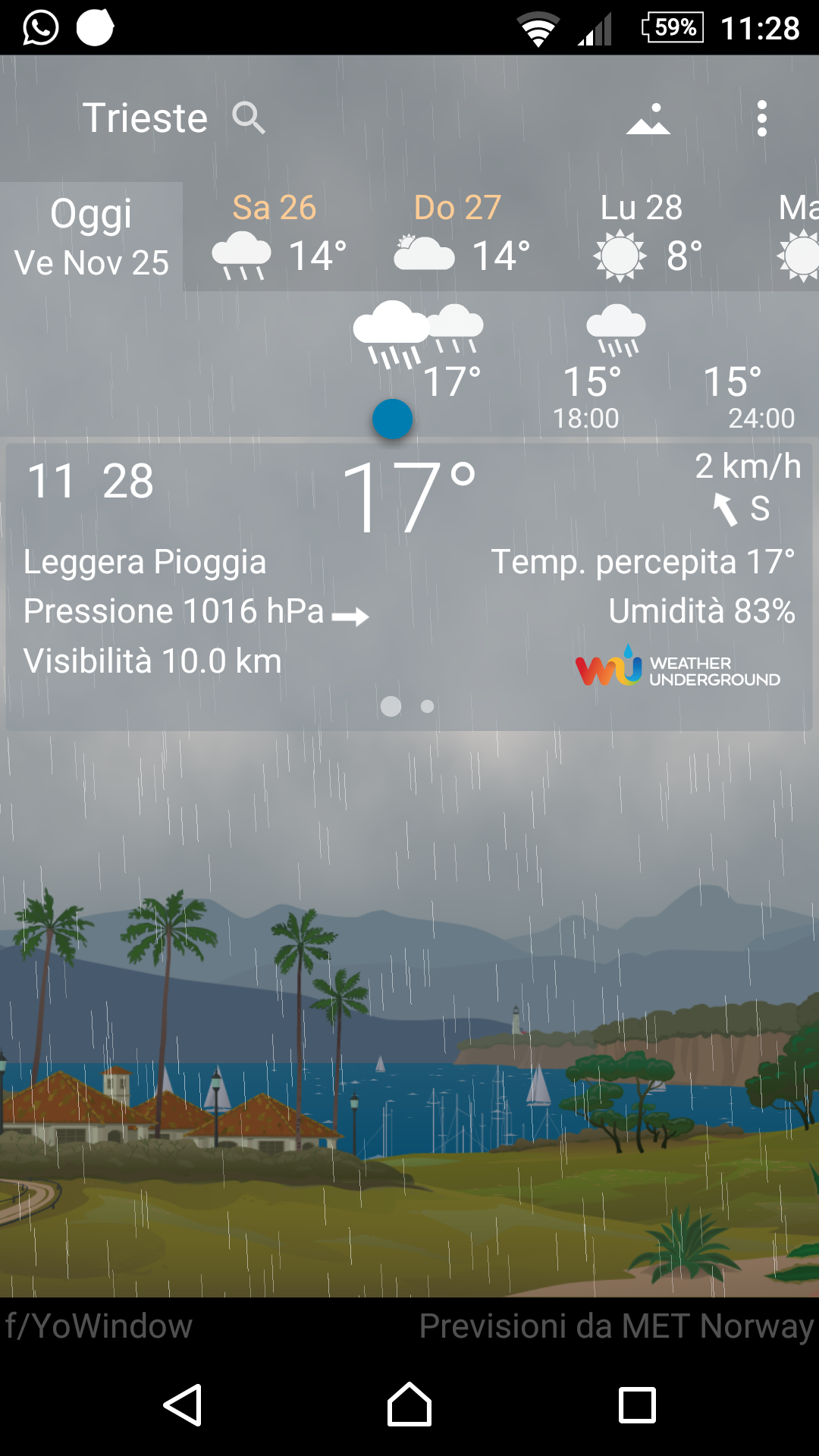Open the landscape picker icon

648,120
